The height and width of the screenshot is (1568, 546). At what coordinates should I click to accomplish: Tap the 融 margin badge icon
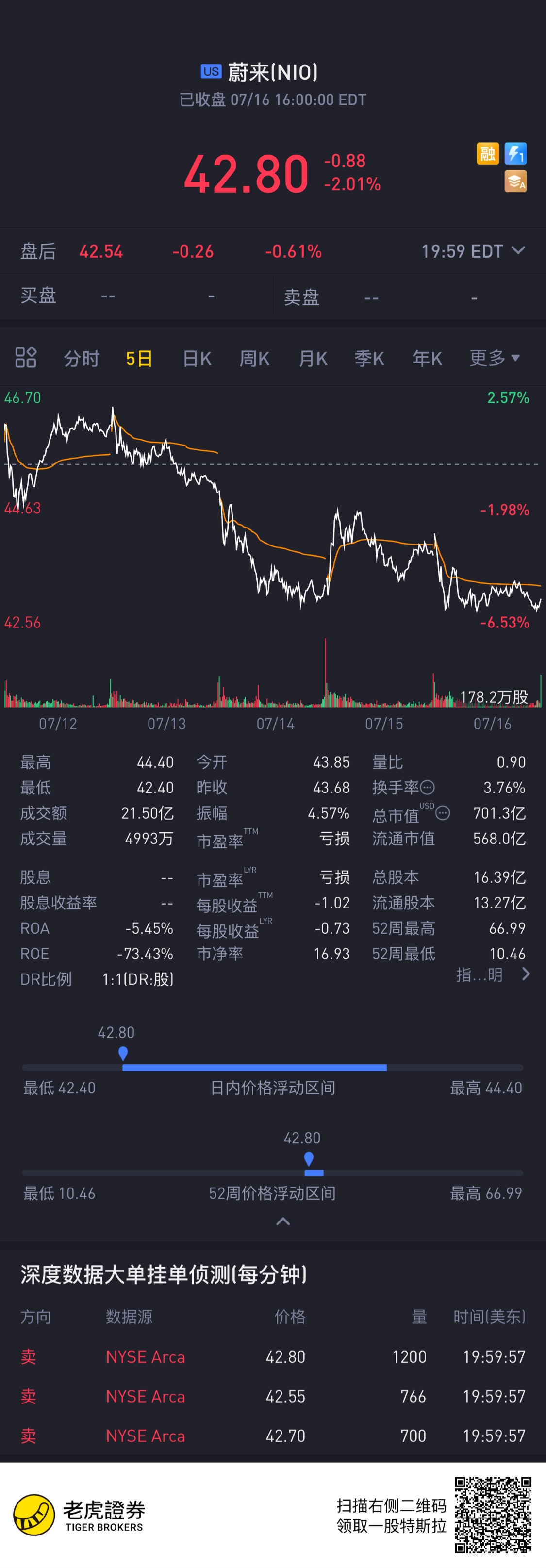[x=488, y=153]
